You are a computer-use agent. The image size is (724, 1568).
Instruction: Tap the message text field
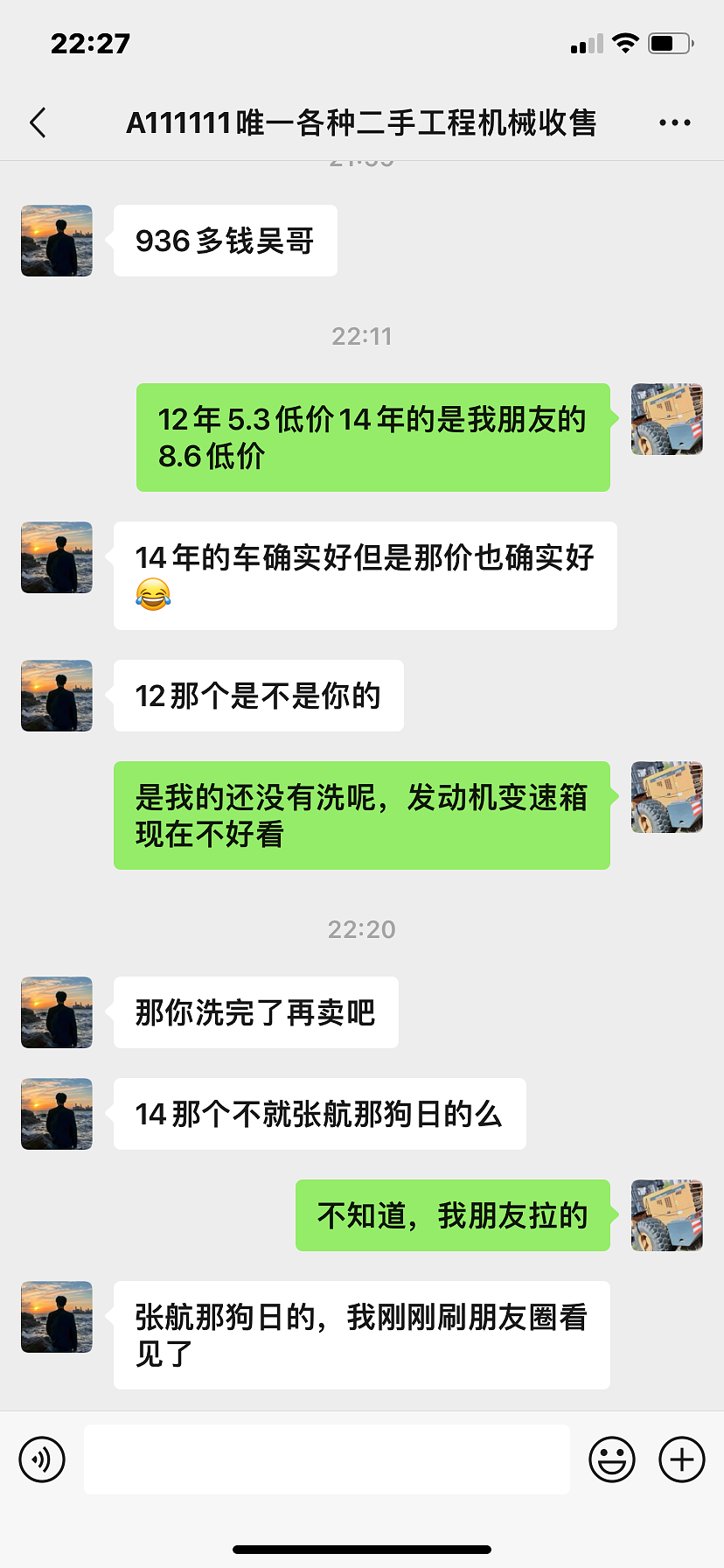326,1459
